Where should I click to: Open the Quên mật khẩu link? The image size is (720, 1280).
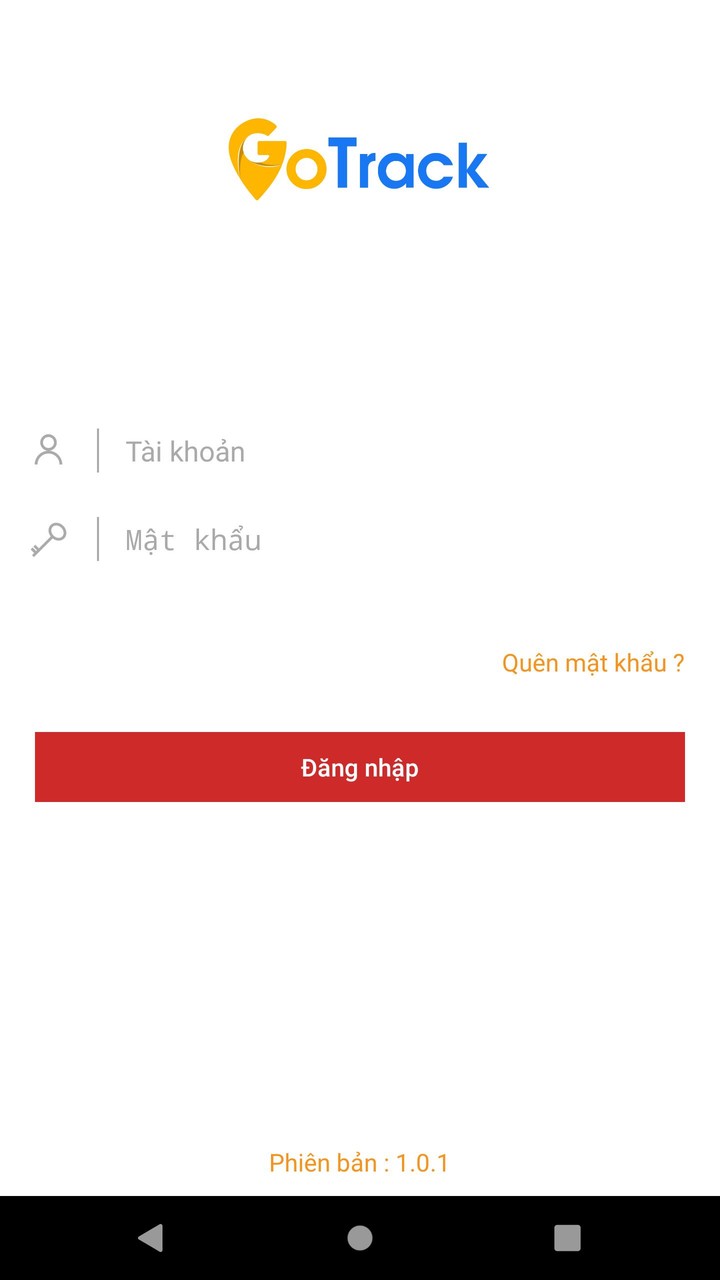(x=593, y=663)
